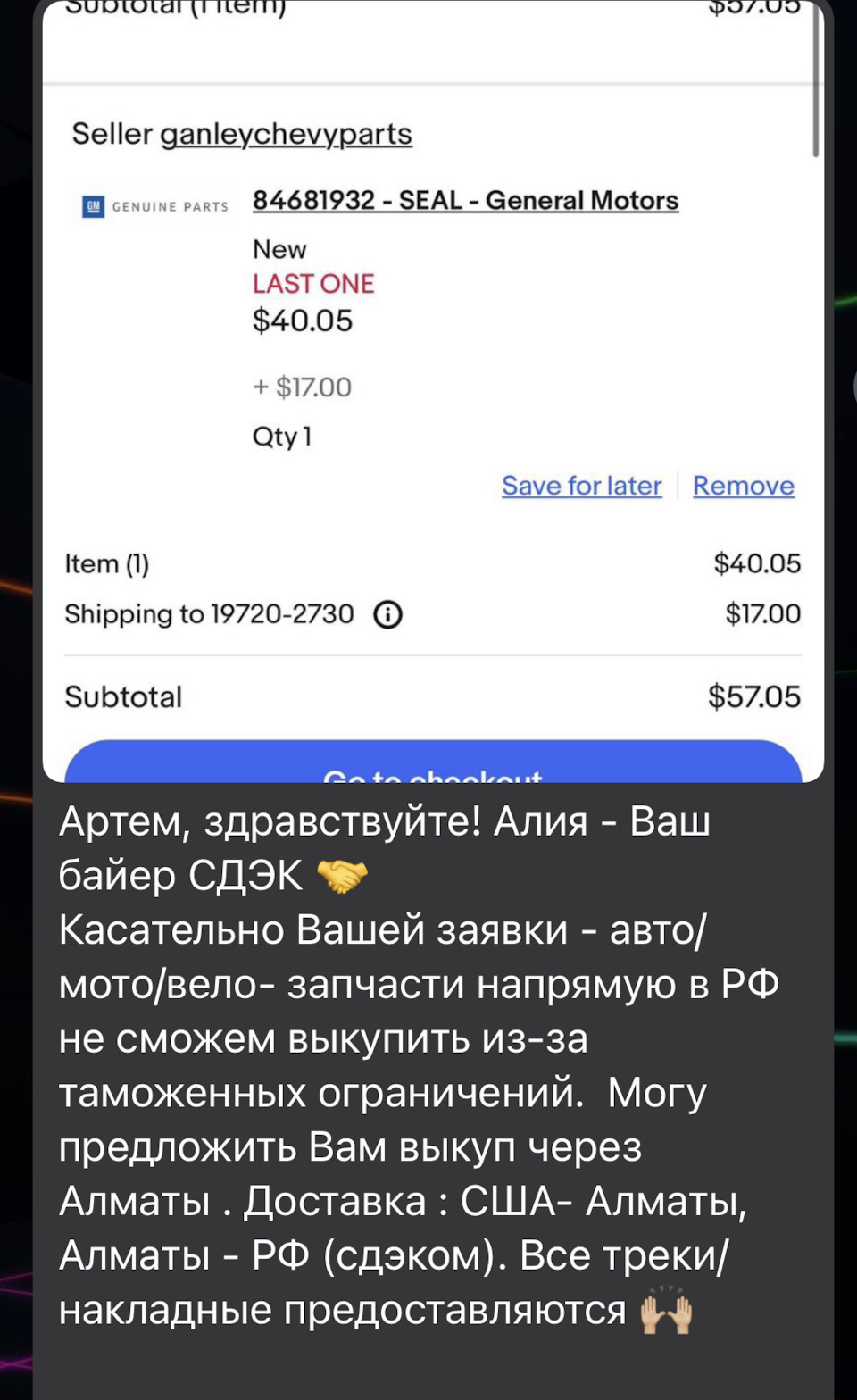This screenshot has width=857, height=1400.
Task: Click the $40.05 item price
Action: coord(304,320)
